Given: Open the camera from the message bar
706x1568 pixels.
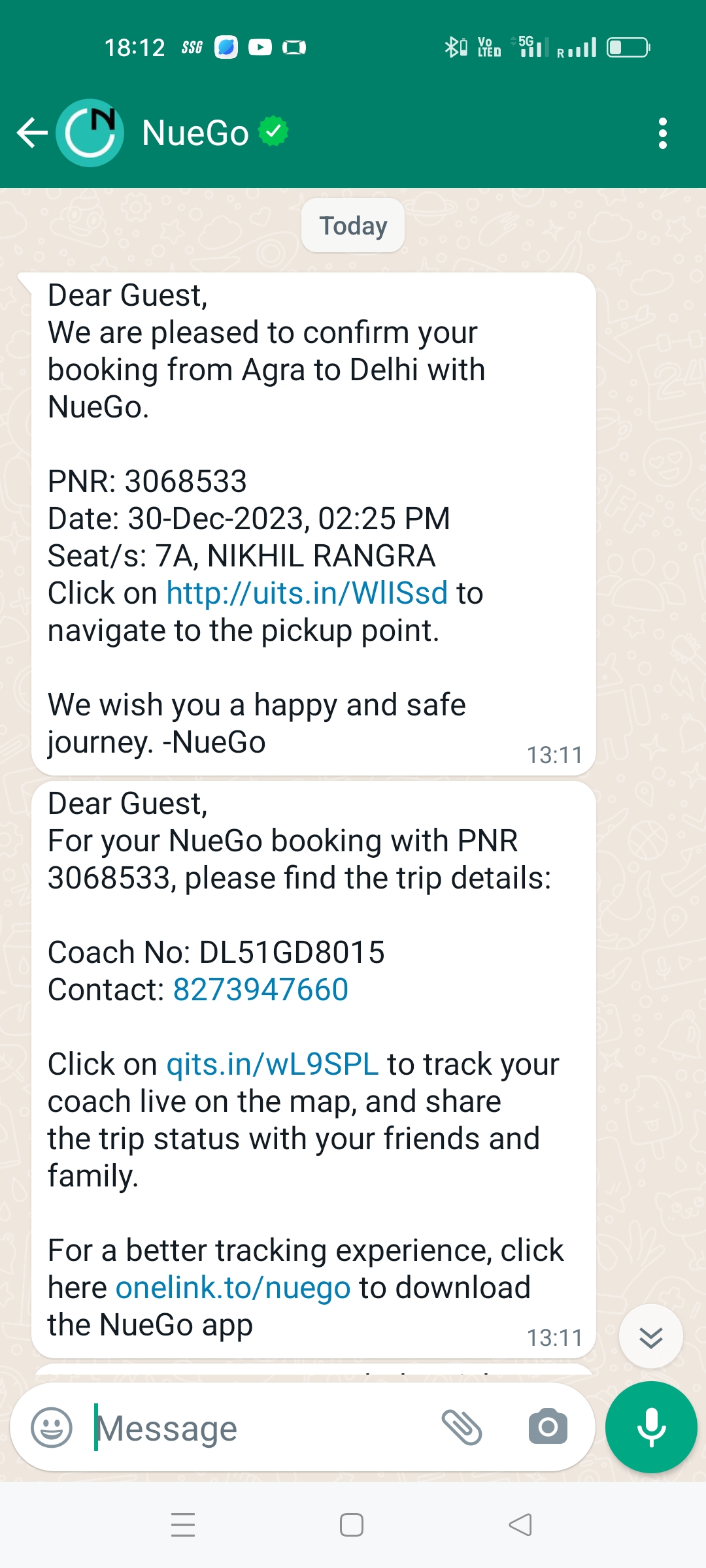Looking at the screenshot, I should tap(548, 1427).
